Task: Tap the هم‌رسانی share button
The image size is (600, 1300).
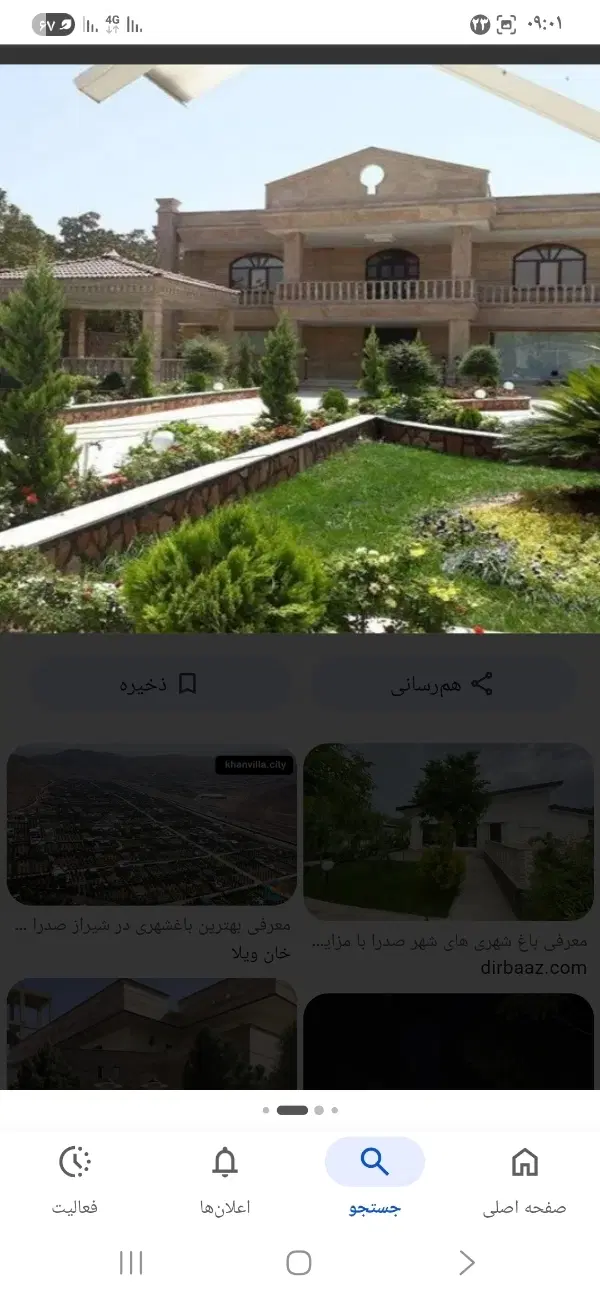Action: point(443,684)
